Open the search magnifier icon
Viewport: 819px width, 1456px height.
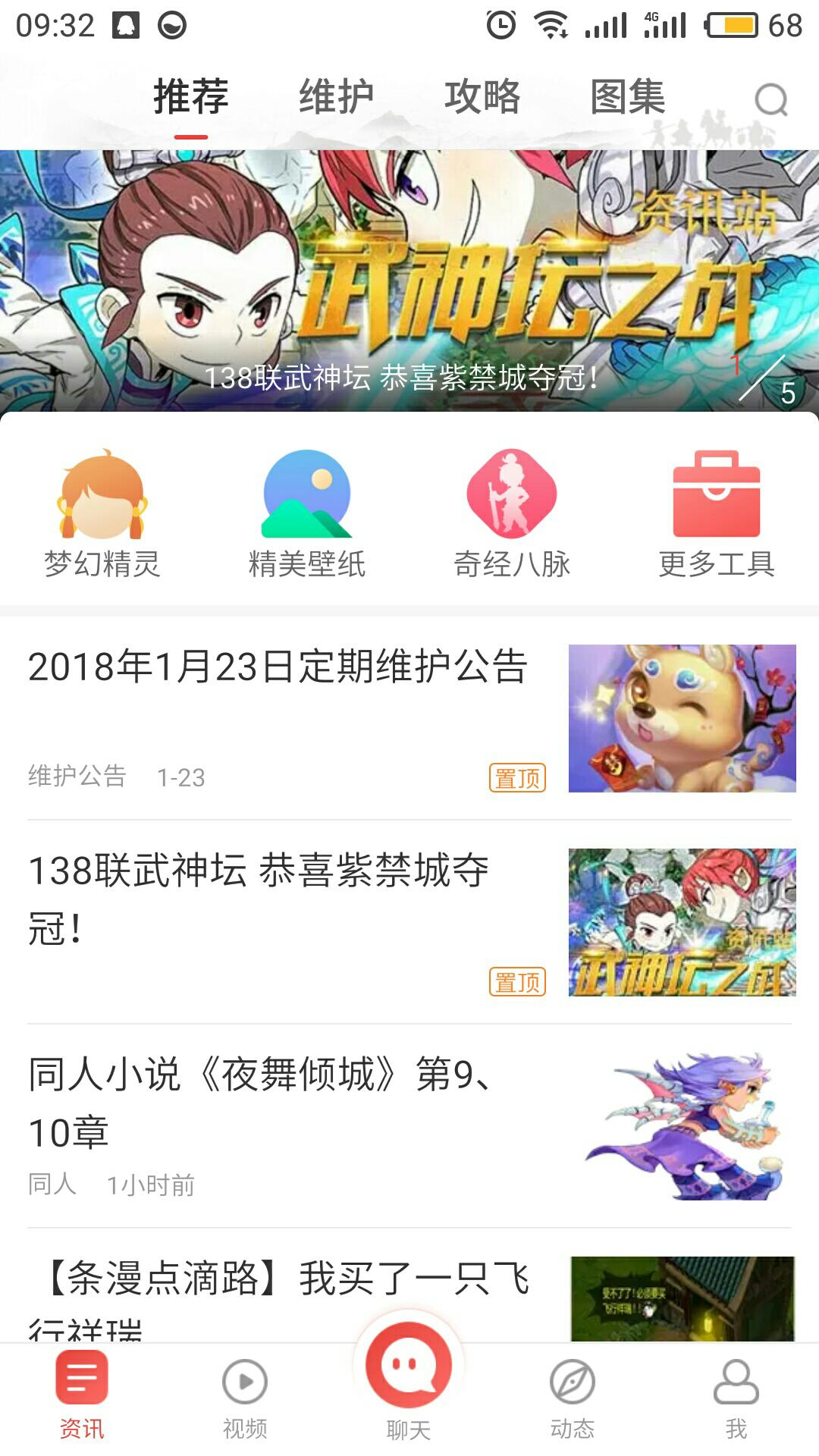click(771, 99)
